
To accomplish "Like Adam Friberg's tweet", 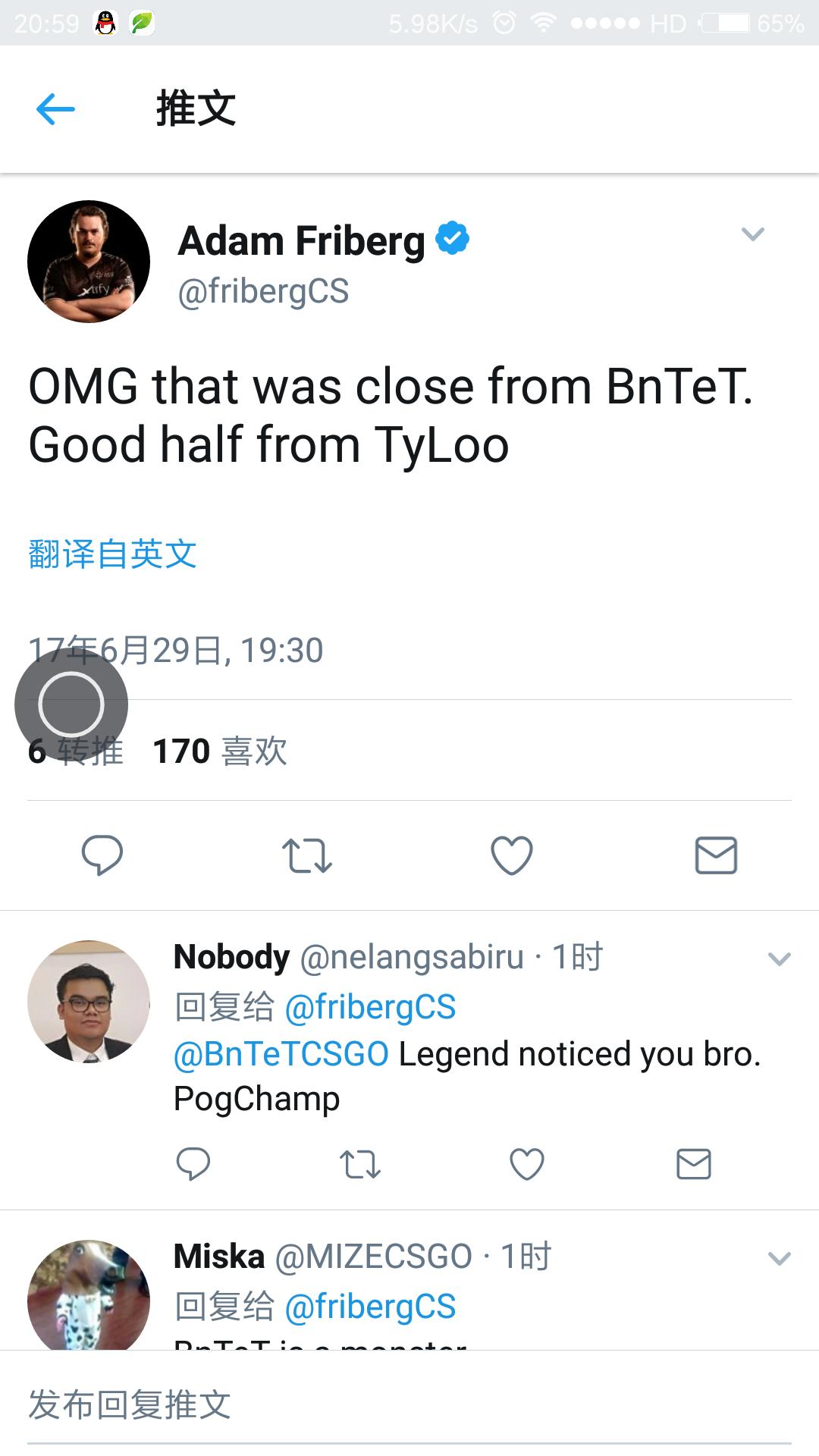I will click(512, 855).
